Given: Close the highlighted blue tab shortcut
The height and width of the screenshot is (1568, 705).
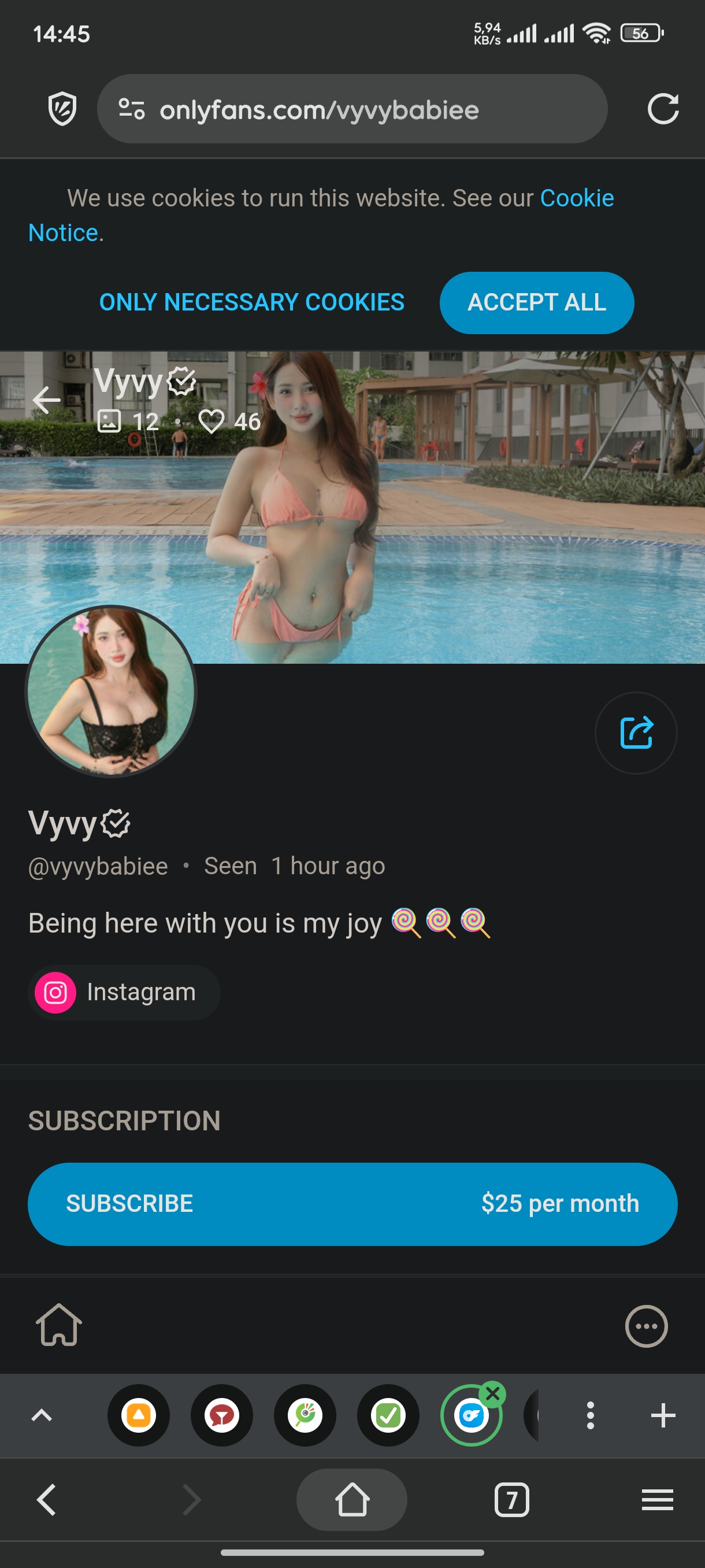Looking at the screenshot, I should pos(493,1393).
